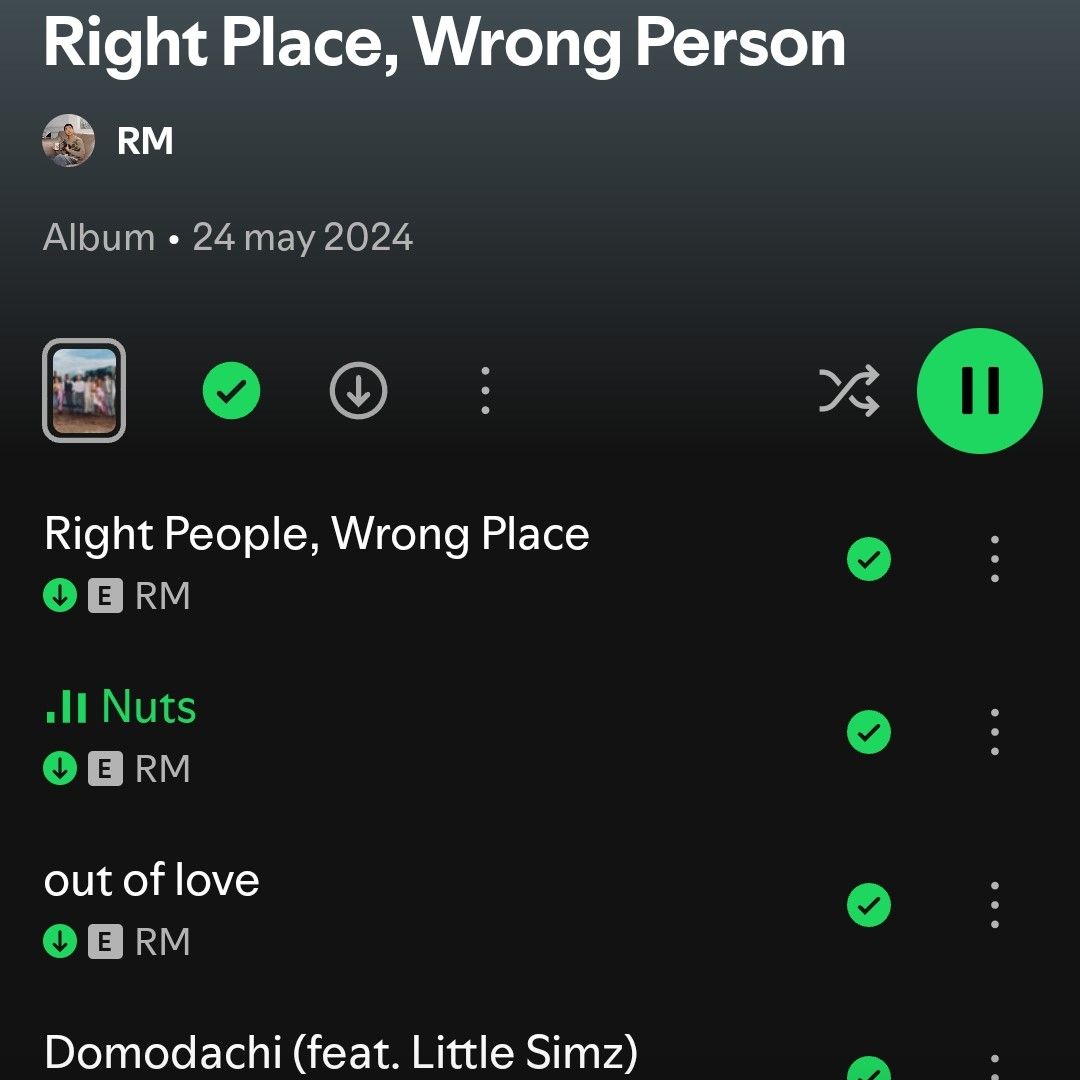Remove the album from library via the green checkmark
This screenshot has height=1080, width=1080.
(231, 390)
